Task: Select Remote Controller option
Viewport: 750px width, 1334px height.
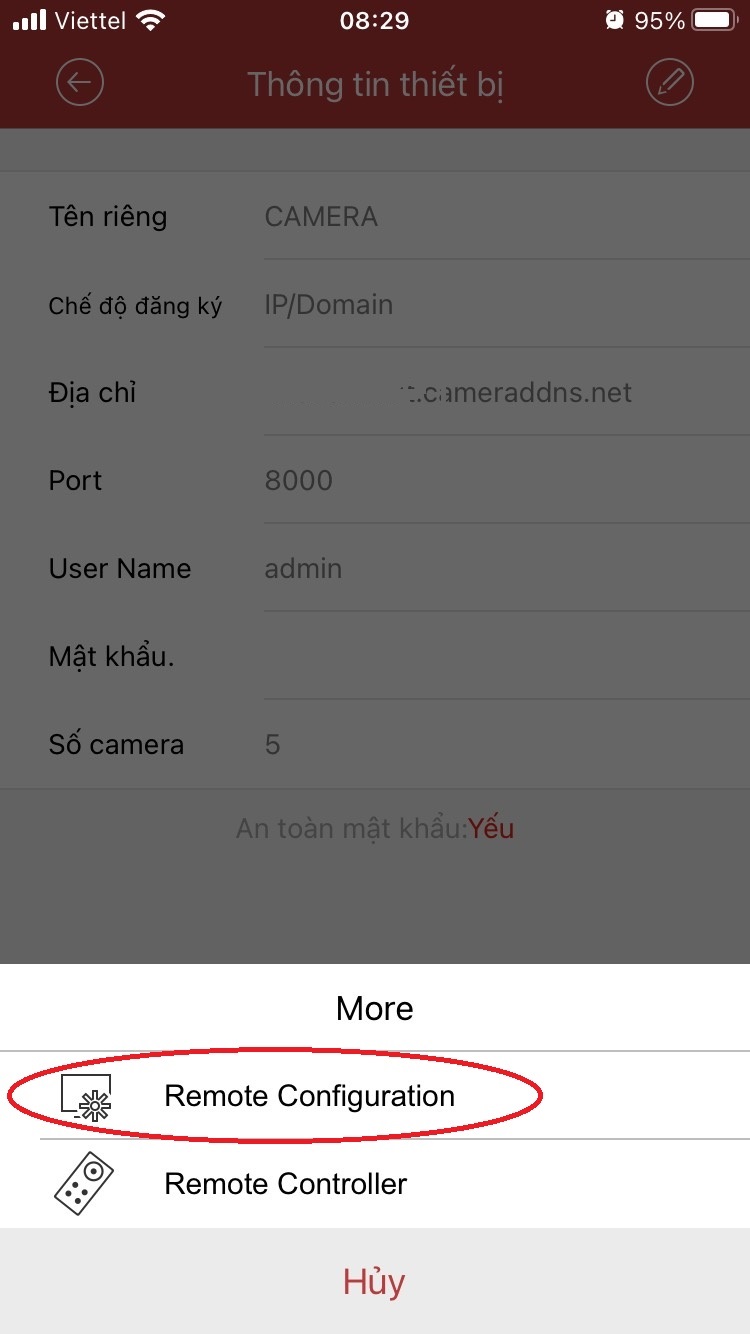Action: [375, 1184]
